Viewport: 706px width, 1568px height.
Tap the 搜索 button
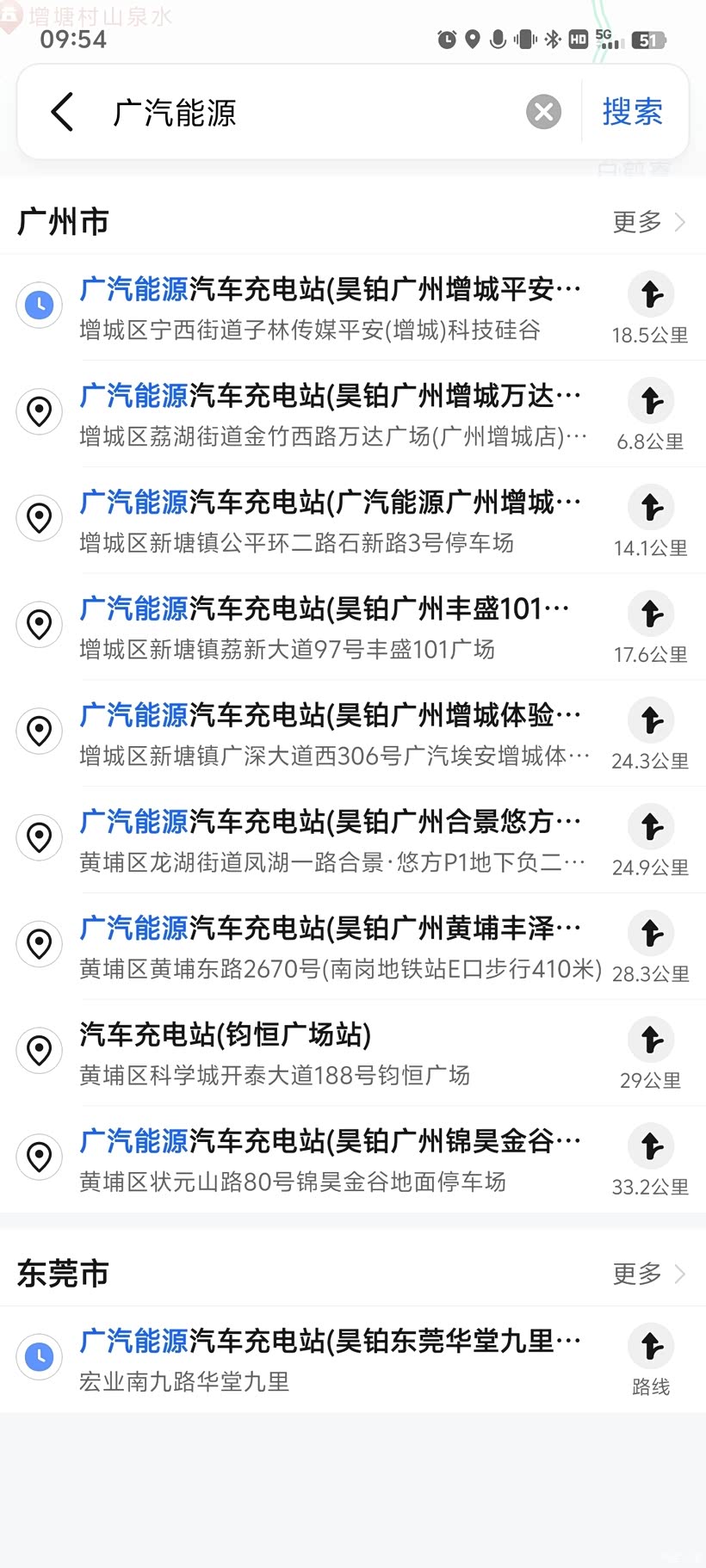pyautogui.click(x=632, y=112)
